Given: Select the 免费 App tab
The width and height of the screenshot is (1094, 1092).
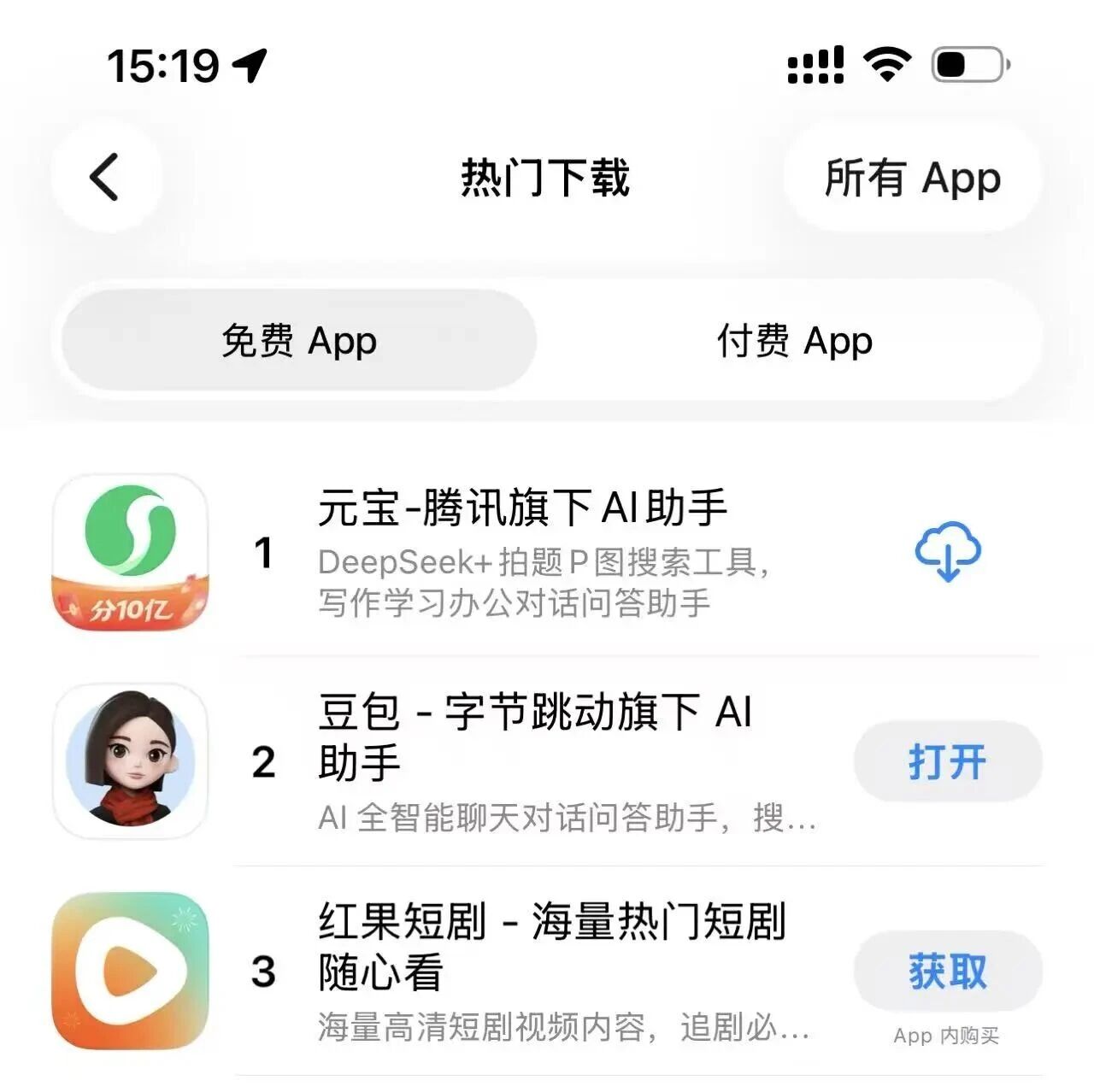Looking at the screenshot, I should click(298, 341).
